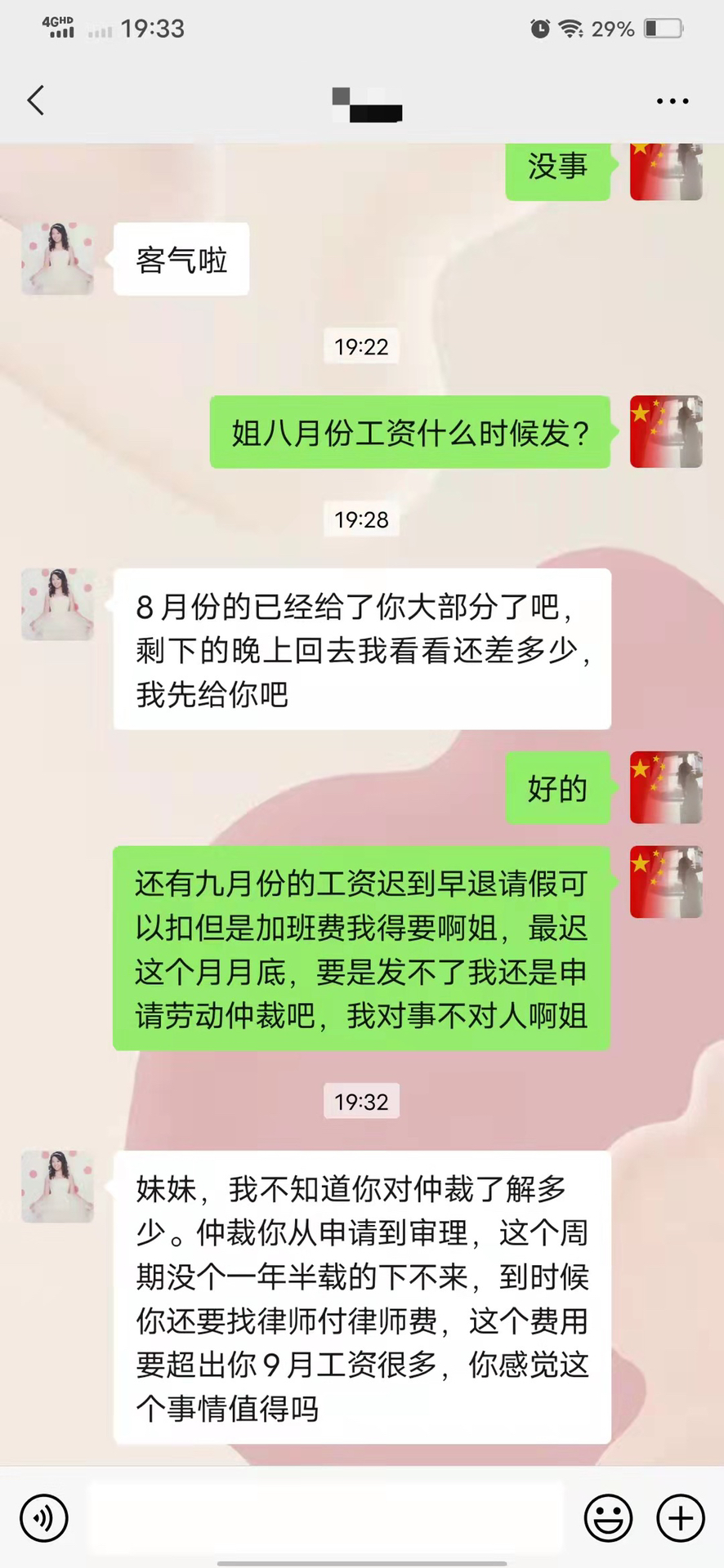
Task: Tap the message text field
Action: [325, 1518]
